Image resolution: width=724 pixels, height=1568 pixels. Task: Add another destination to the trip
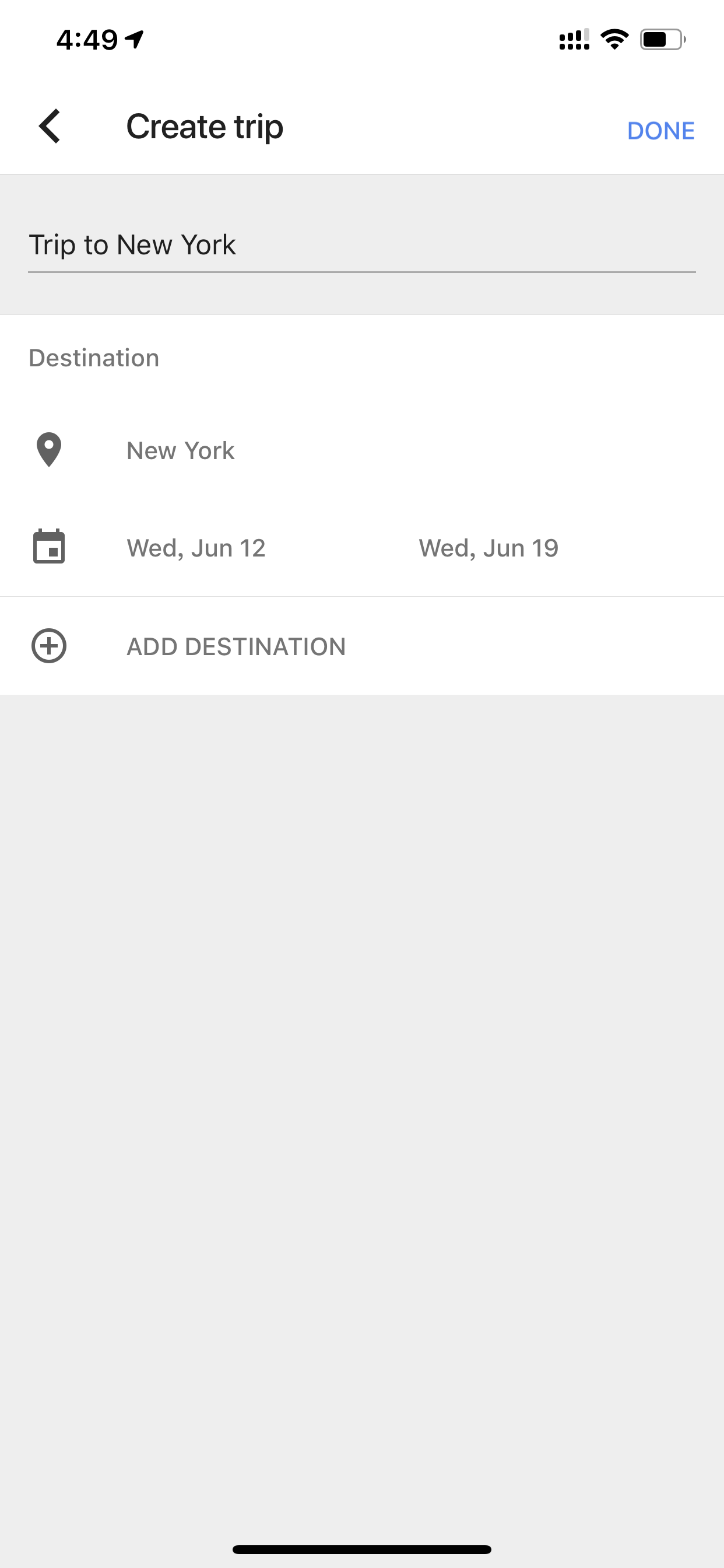pos(362,646)
